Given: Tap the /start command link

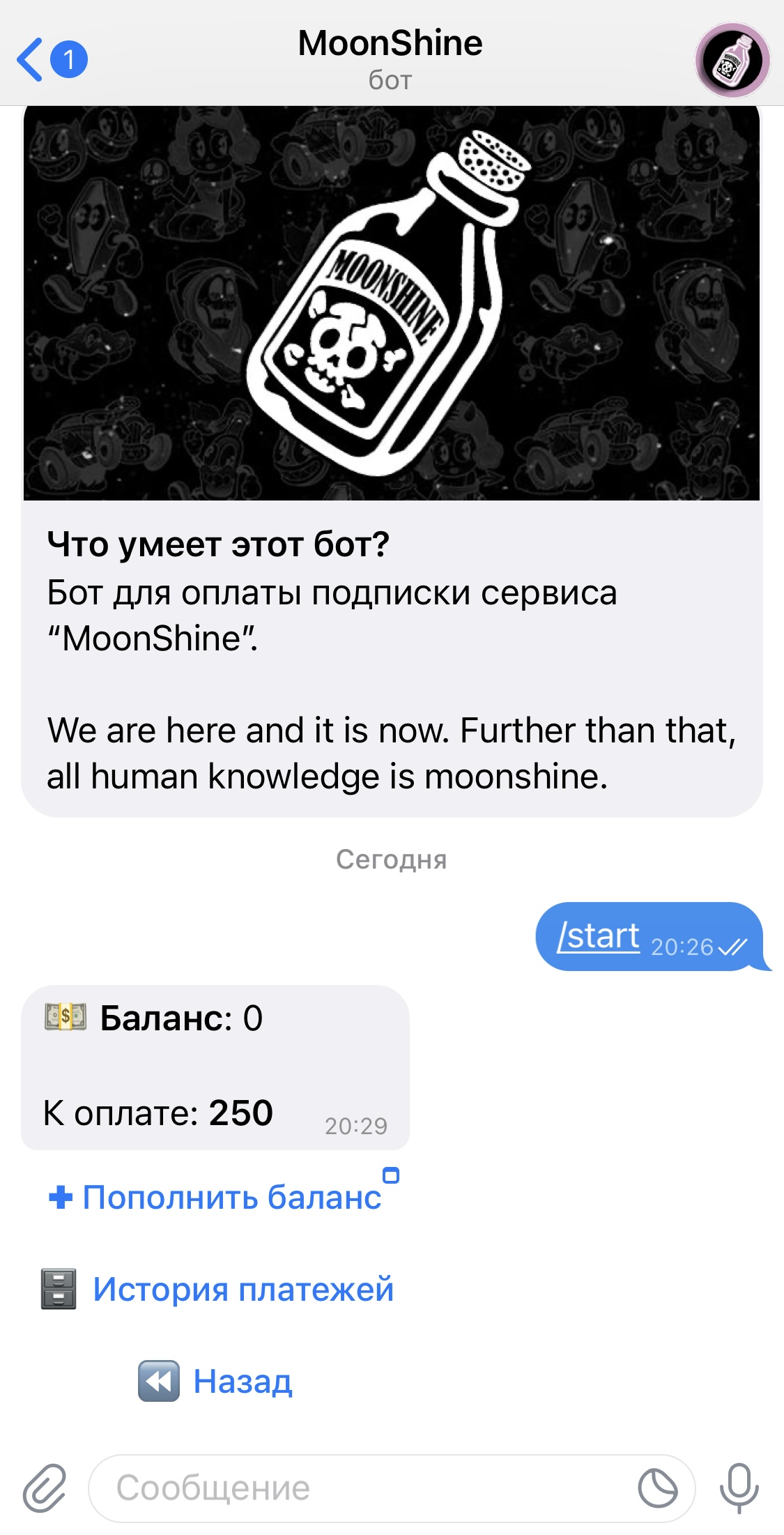Looking at the screenshot, I should 598,935.
